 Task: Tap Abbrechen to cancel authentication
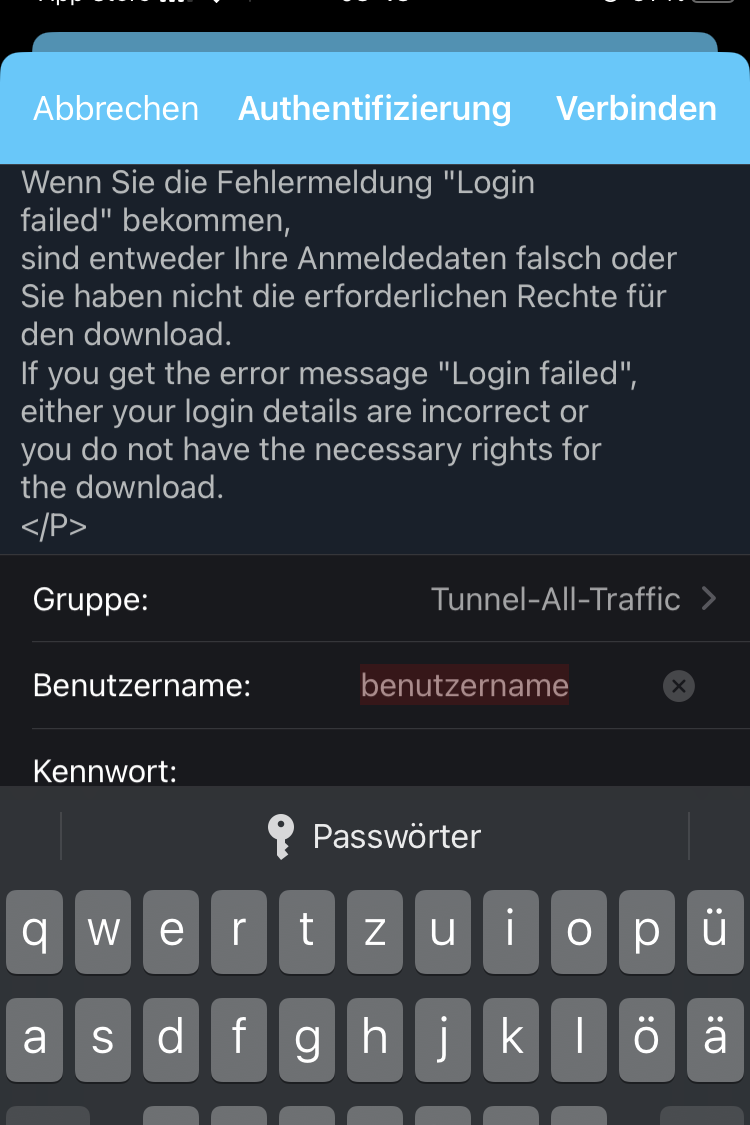click(x=116, y=108)
